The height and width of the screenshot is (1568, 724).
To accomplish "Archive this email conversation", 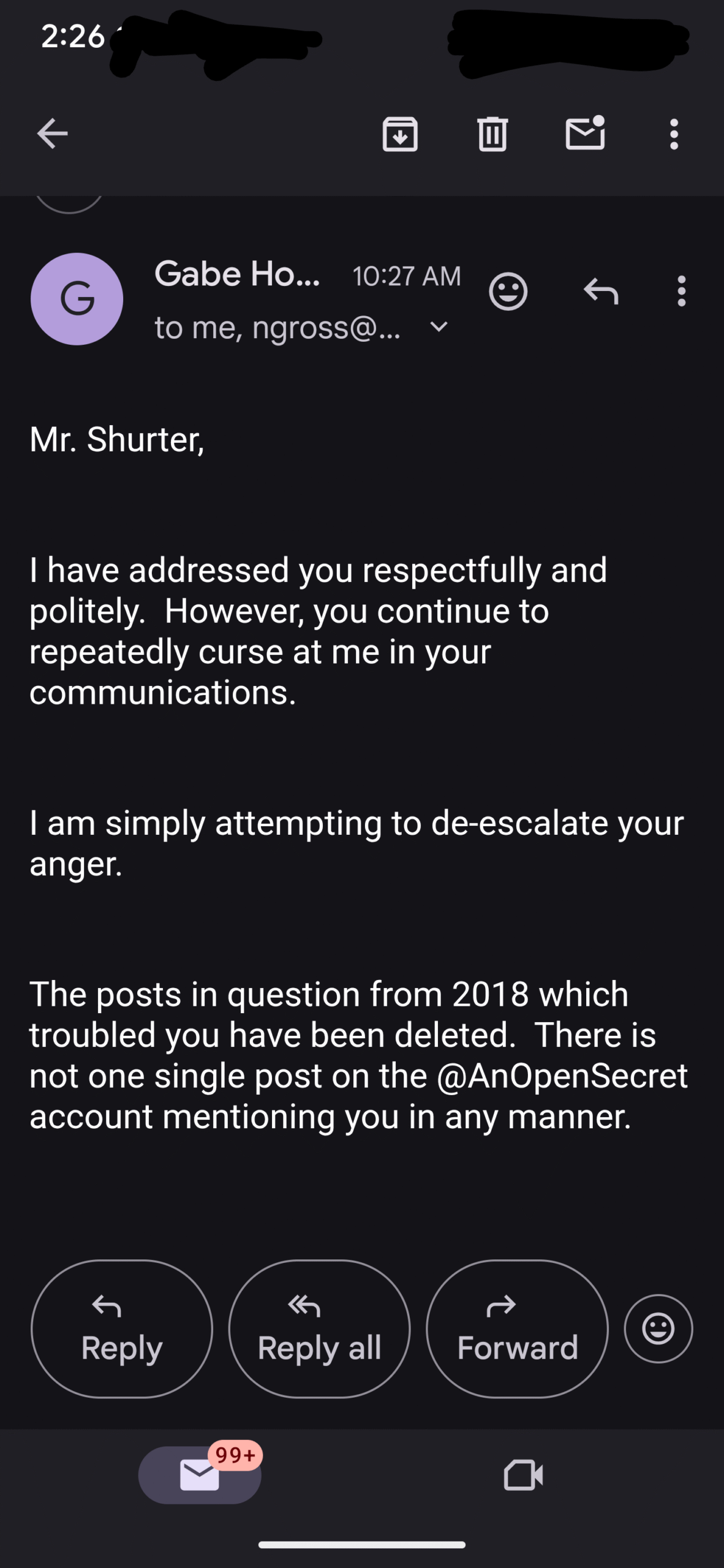I will point(400,134).
